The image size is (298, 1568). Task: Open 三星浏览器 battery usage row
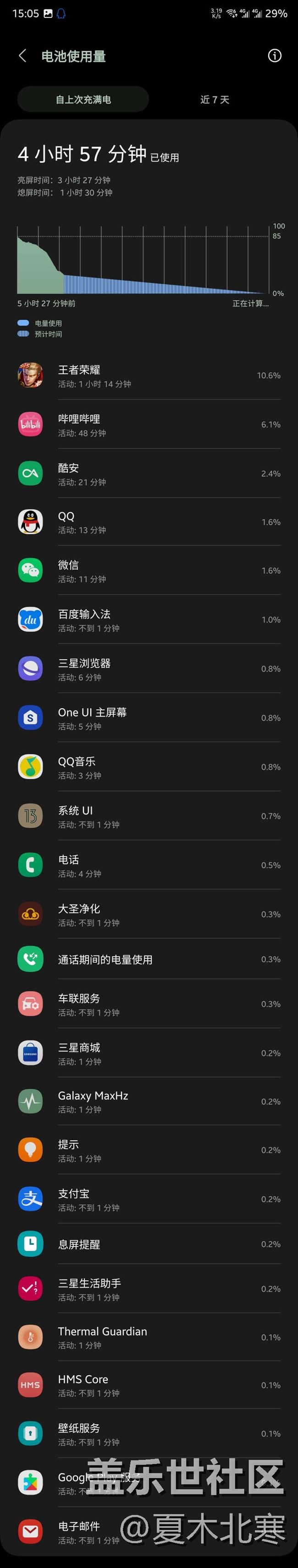click(149, 669)
